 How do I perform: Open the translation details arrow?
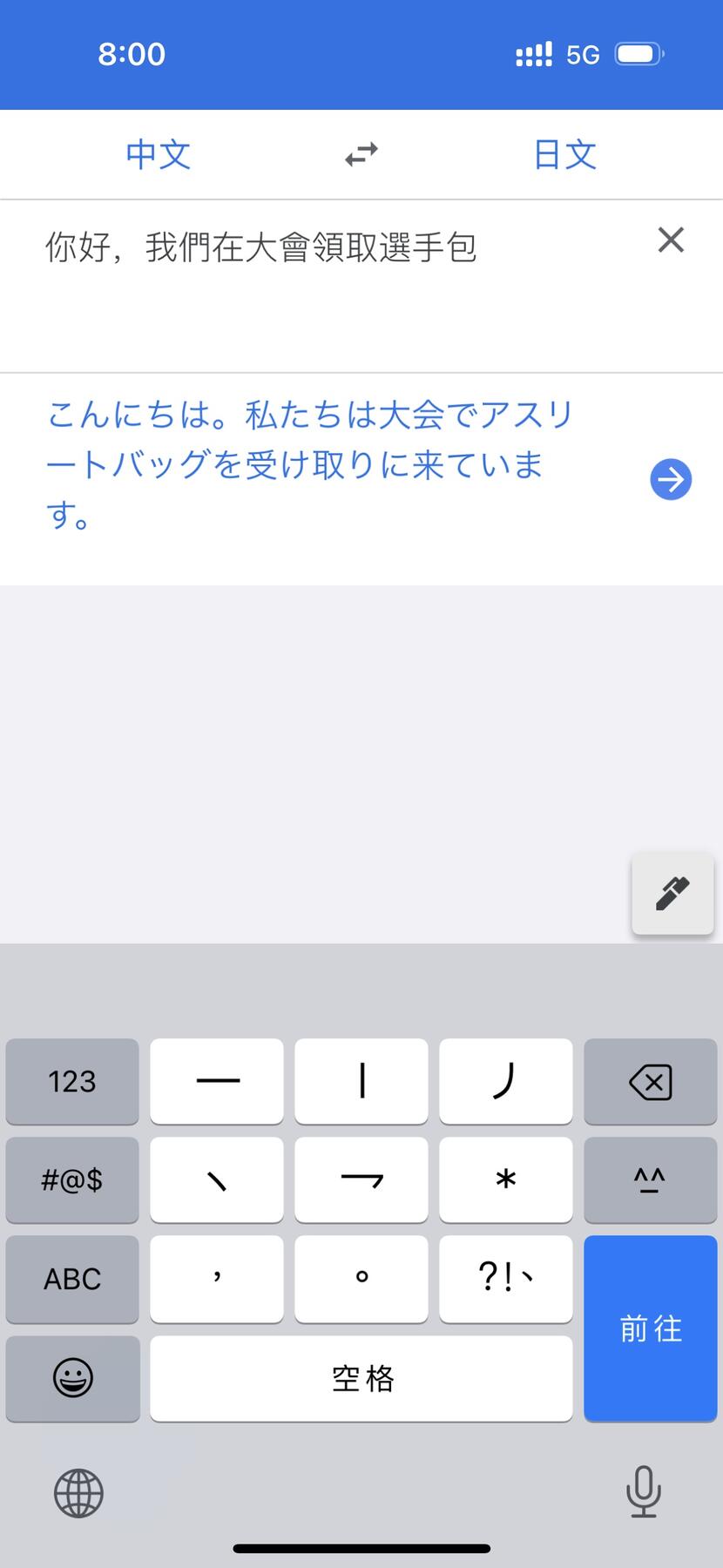[x=671, y=479]
